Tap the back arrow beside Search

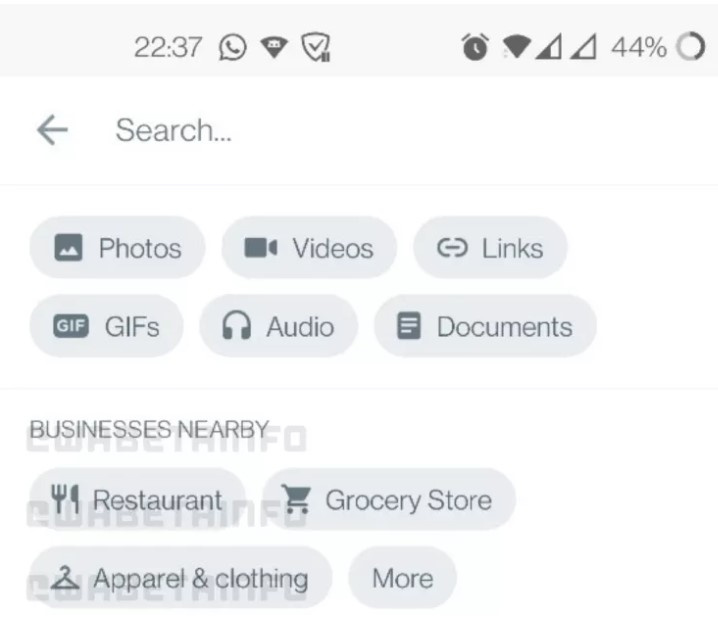pyautogui.click(x=52, y=130)
